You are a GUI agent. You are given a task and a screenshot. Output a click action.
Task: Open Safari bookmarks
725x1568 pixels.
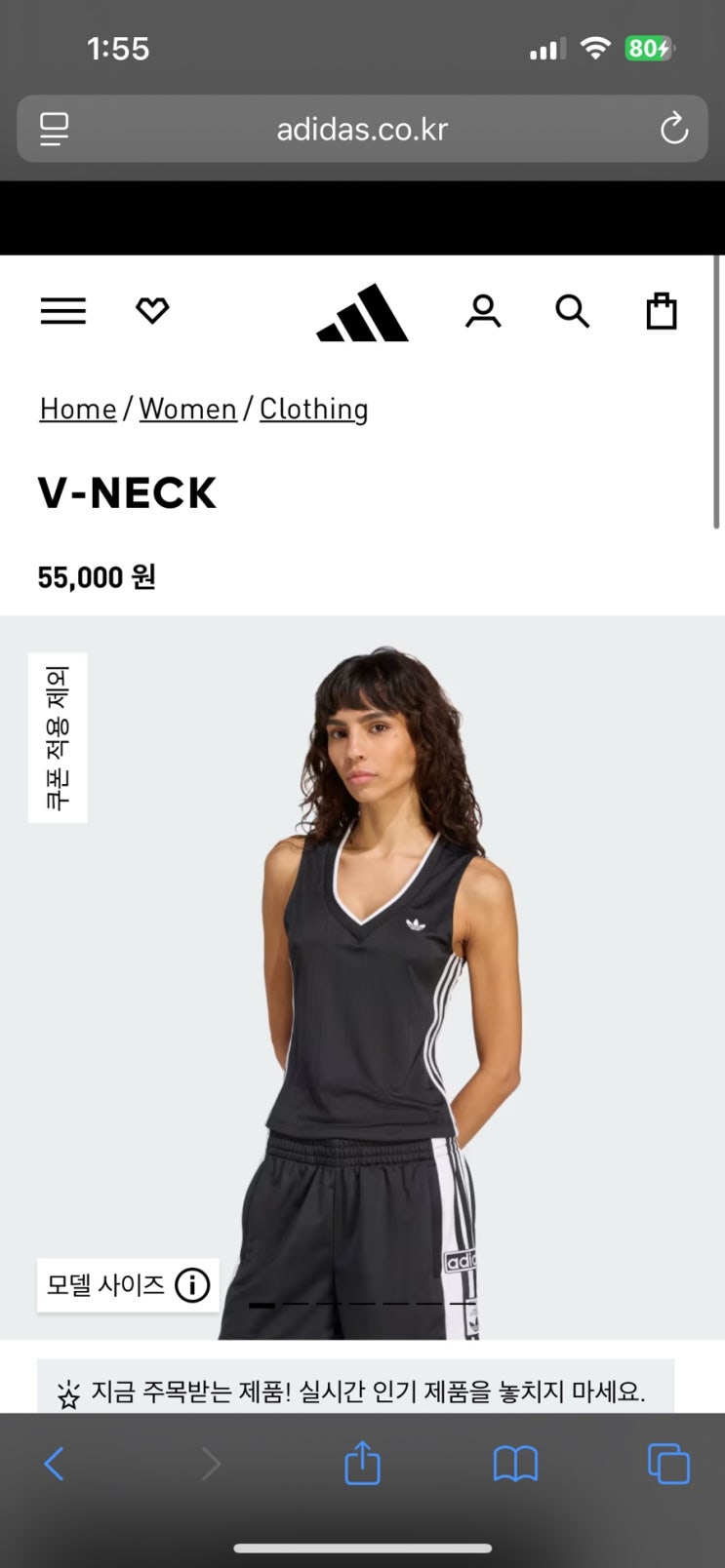tap(515, 1464)
